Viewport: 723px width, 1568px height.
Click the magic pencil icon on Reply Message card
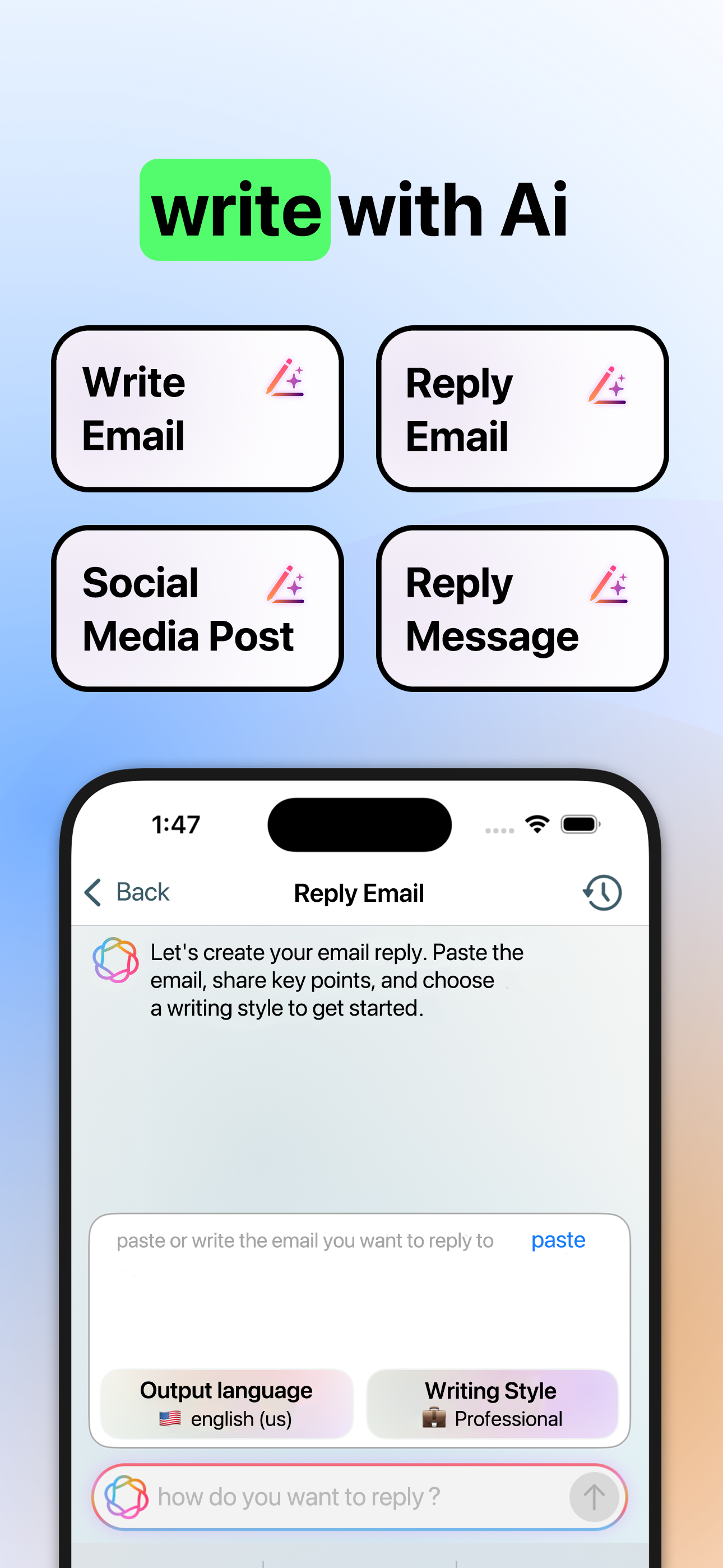[610, 584]
